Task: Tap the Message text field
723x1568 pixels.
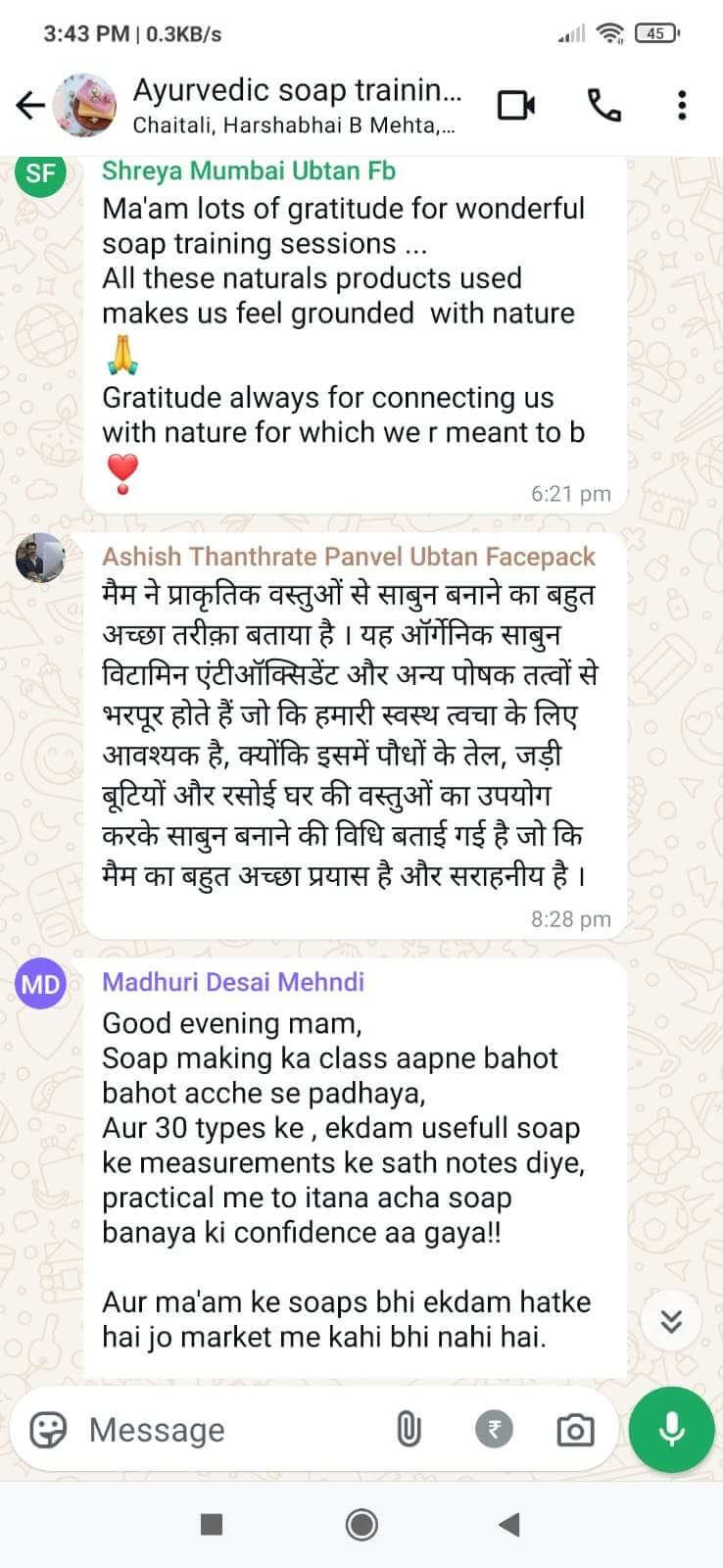Action: point(225,1430)
